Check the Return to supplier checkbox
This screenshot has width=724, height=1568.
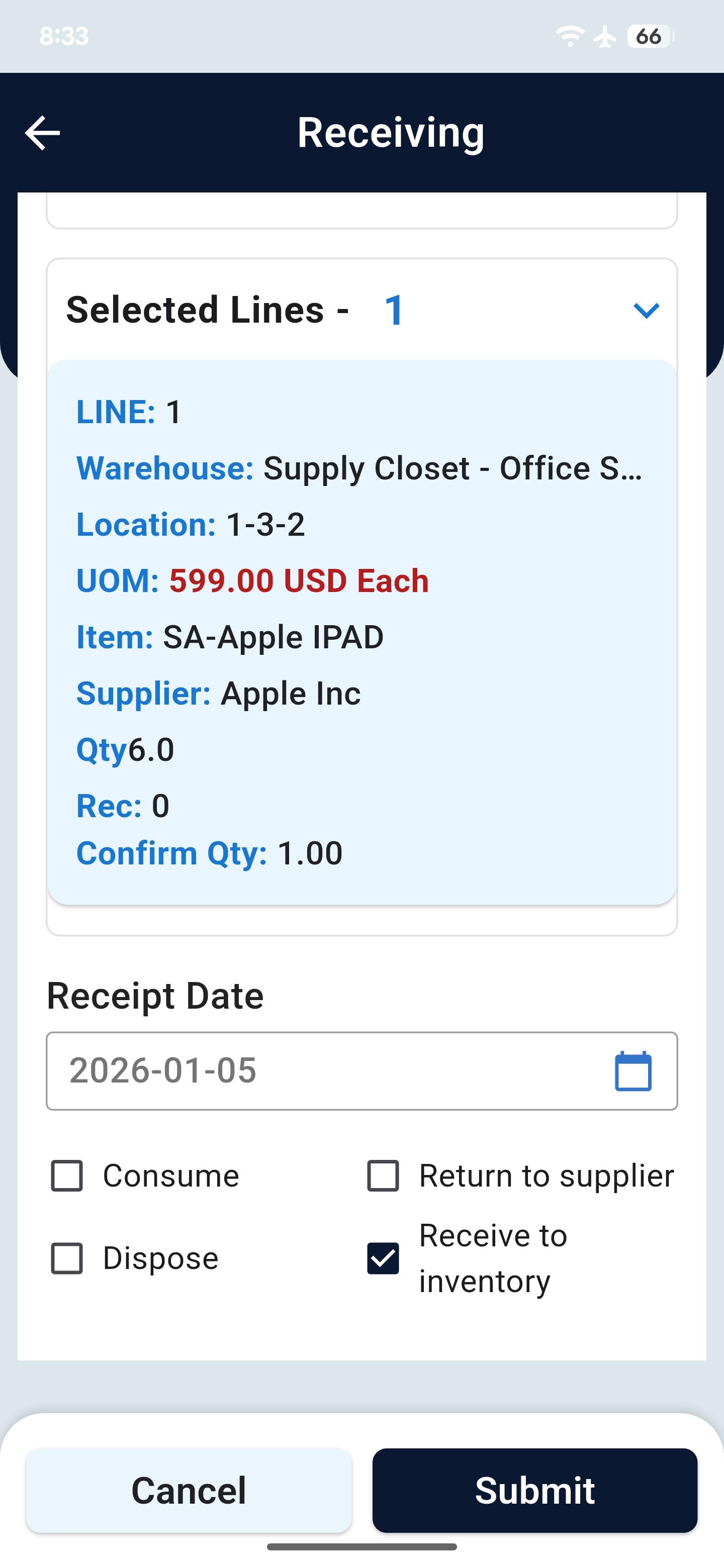pyautogui.click(x=383, y=1175)
